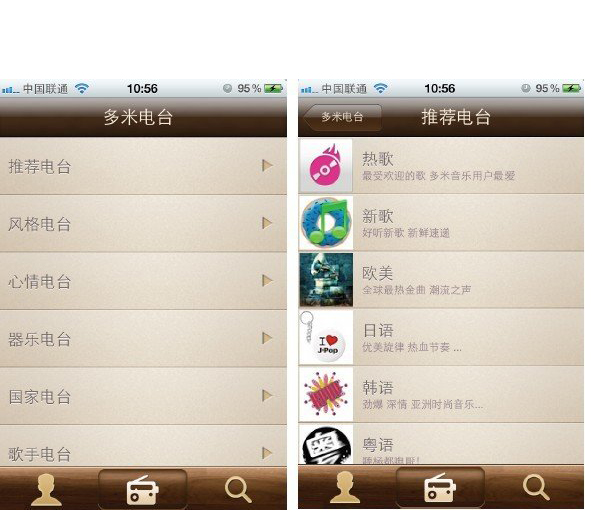
Task: Select 欧美 station
Action: tap(440, 280)
